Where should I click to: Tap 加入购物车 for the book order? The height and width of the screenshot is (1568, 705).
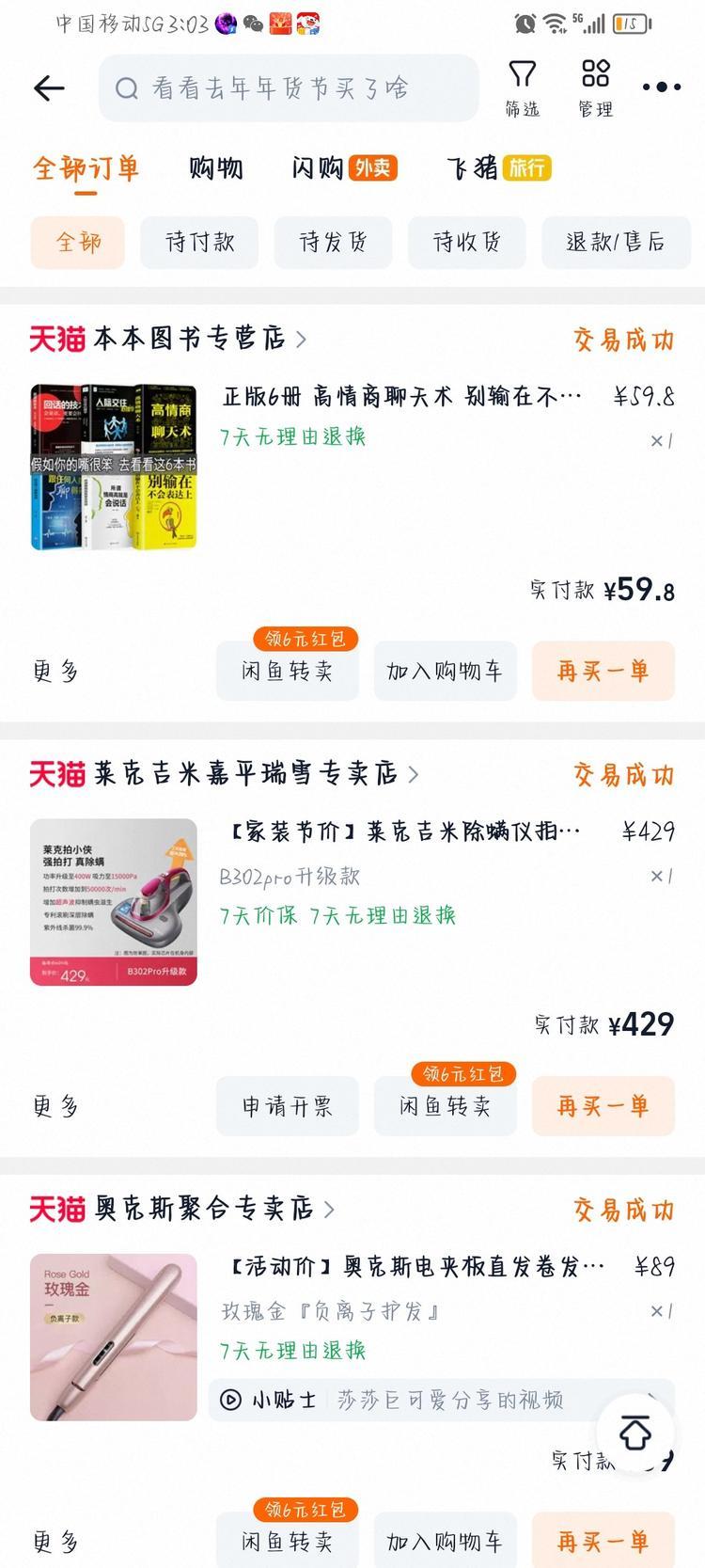tap(445, 672)
